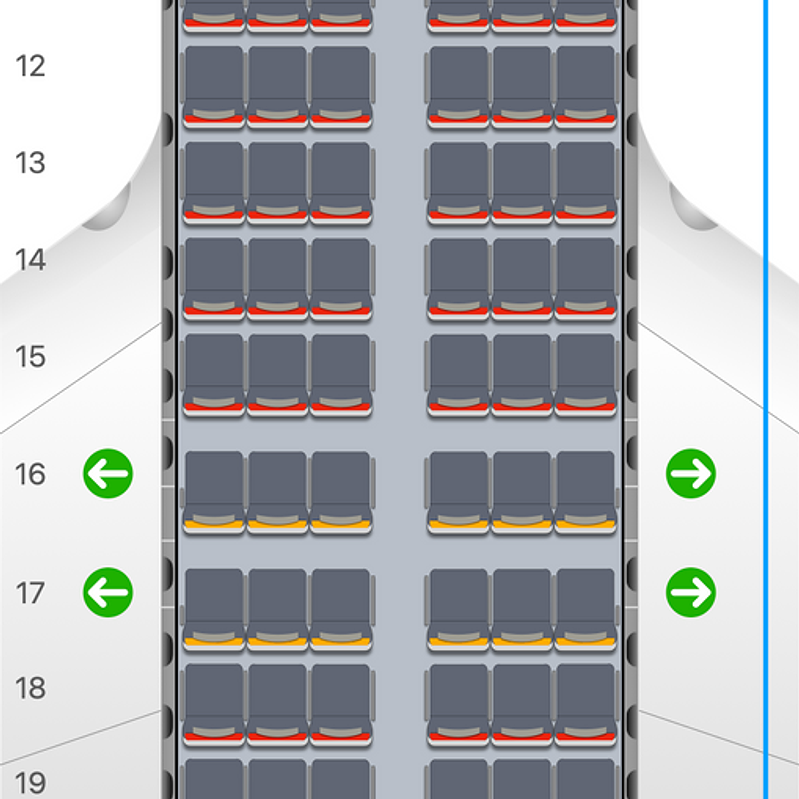
Task: Pick left window seat in row 18
Action: click(x=214, y=703)
